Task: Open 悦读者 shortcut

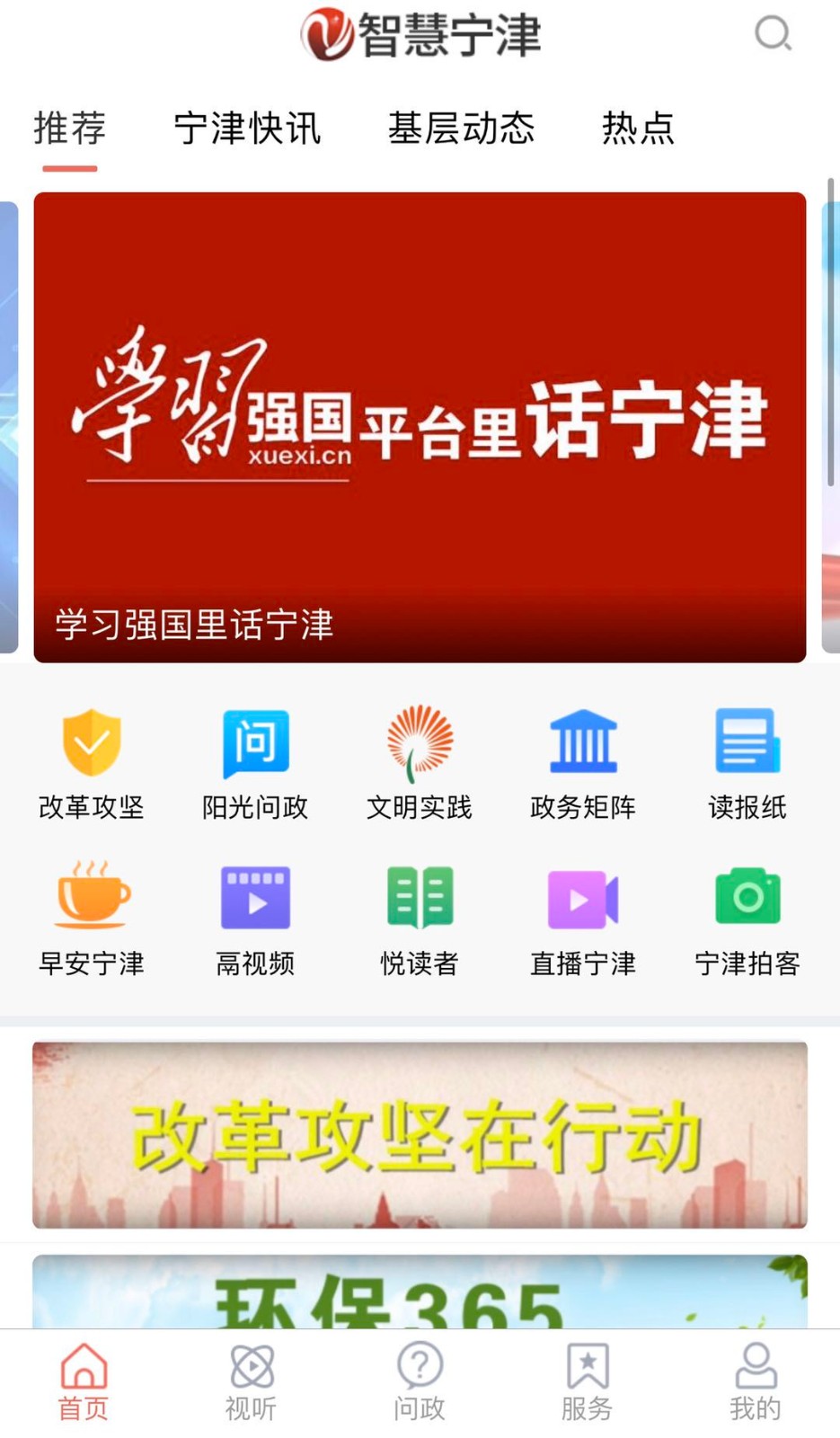Action: (420, 919)
